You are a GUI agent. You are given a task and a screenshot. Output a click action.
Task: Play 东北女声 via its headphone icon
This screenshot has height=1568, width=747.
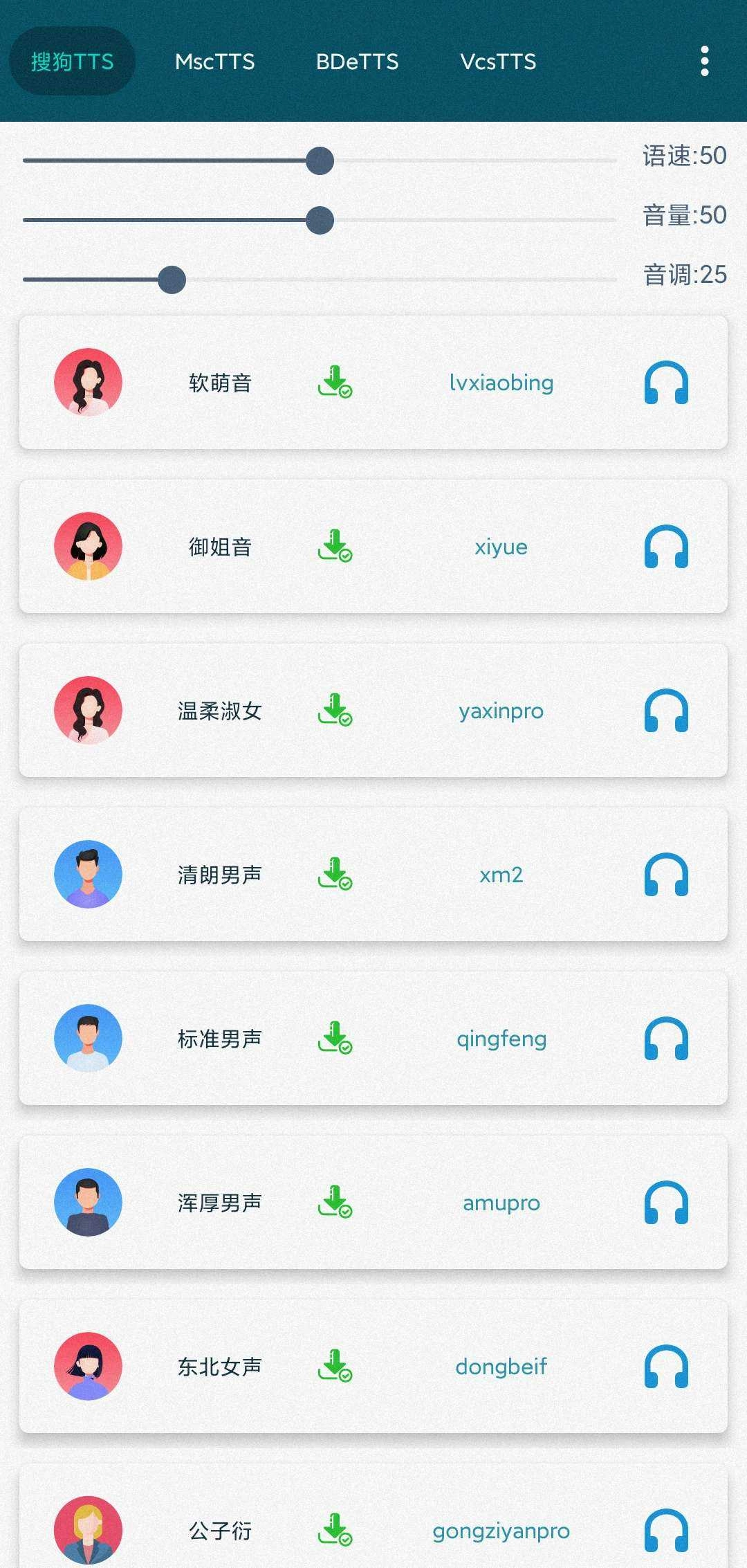point(666,1367)
